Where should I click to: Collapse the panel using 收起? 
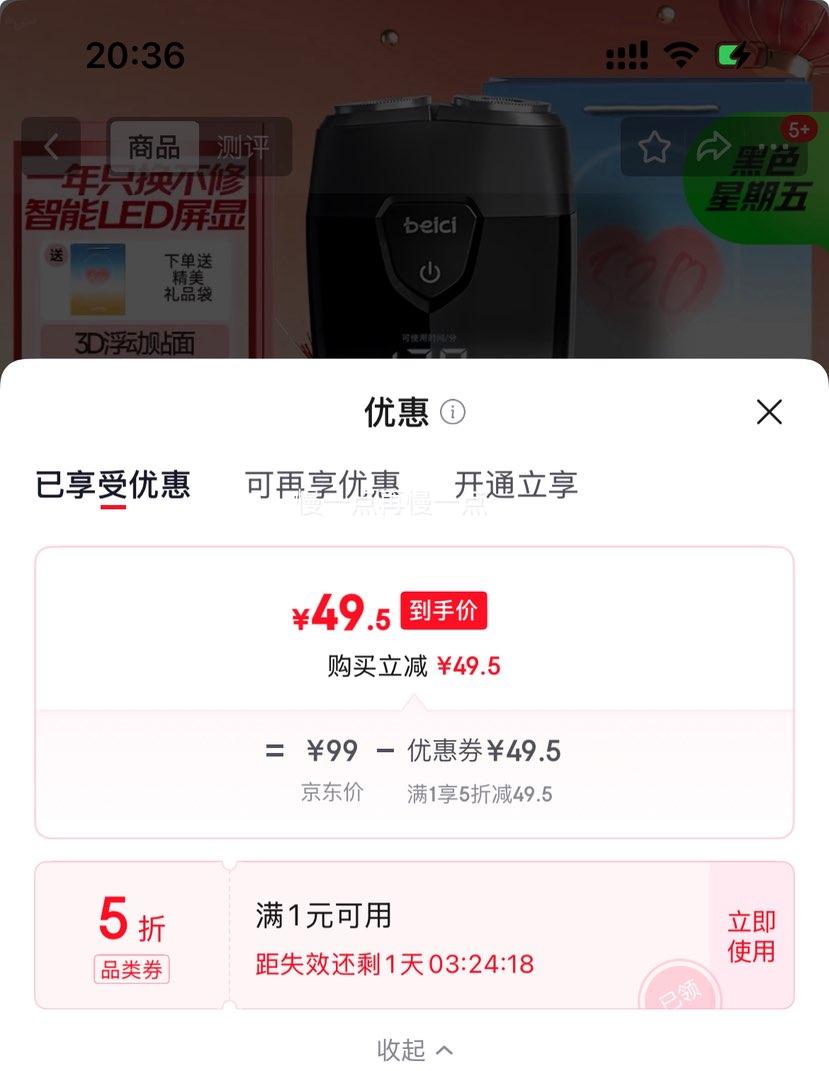[x=401, y=1050]
